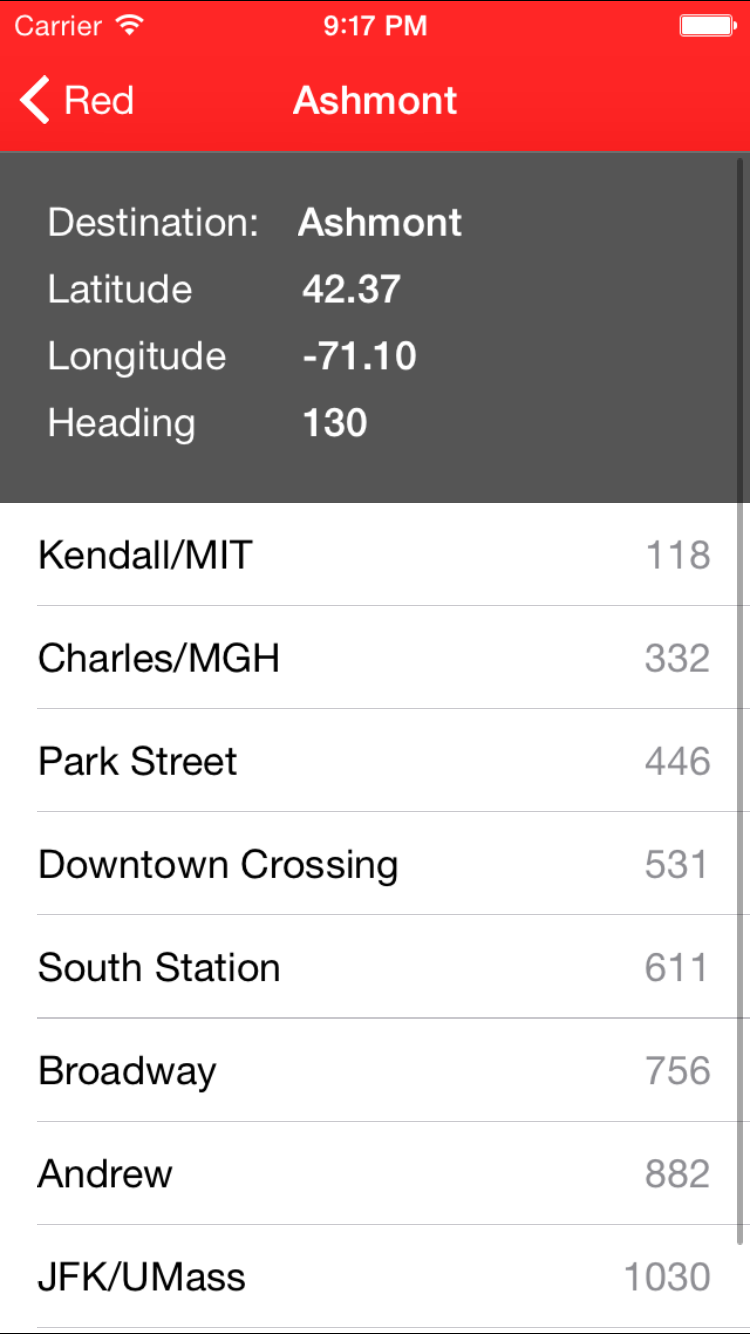
Task: Go back to the Red line
Action: coord(77,101)
